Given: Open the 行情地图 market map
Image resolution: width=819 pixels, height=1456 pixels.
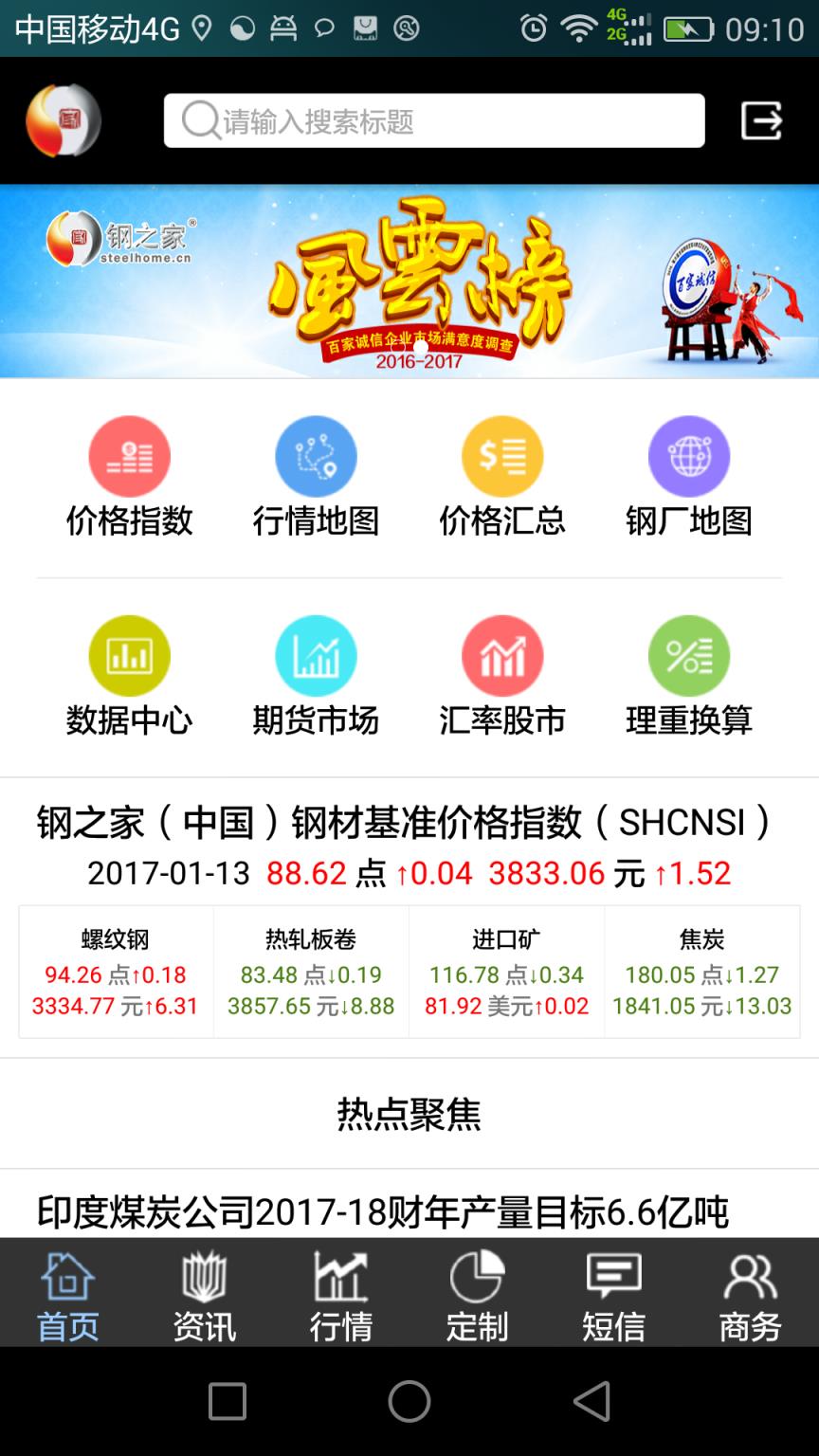Looking at the screenshot, I should point(316,476).
